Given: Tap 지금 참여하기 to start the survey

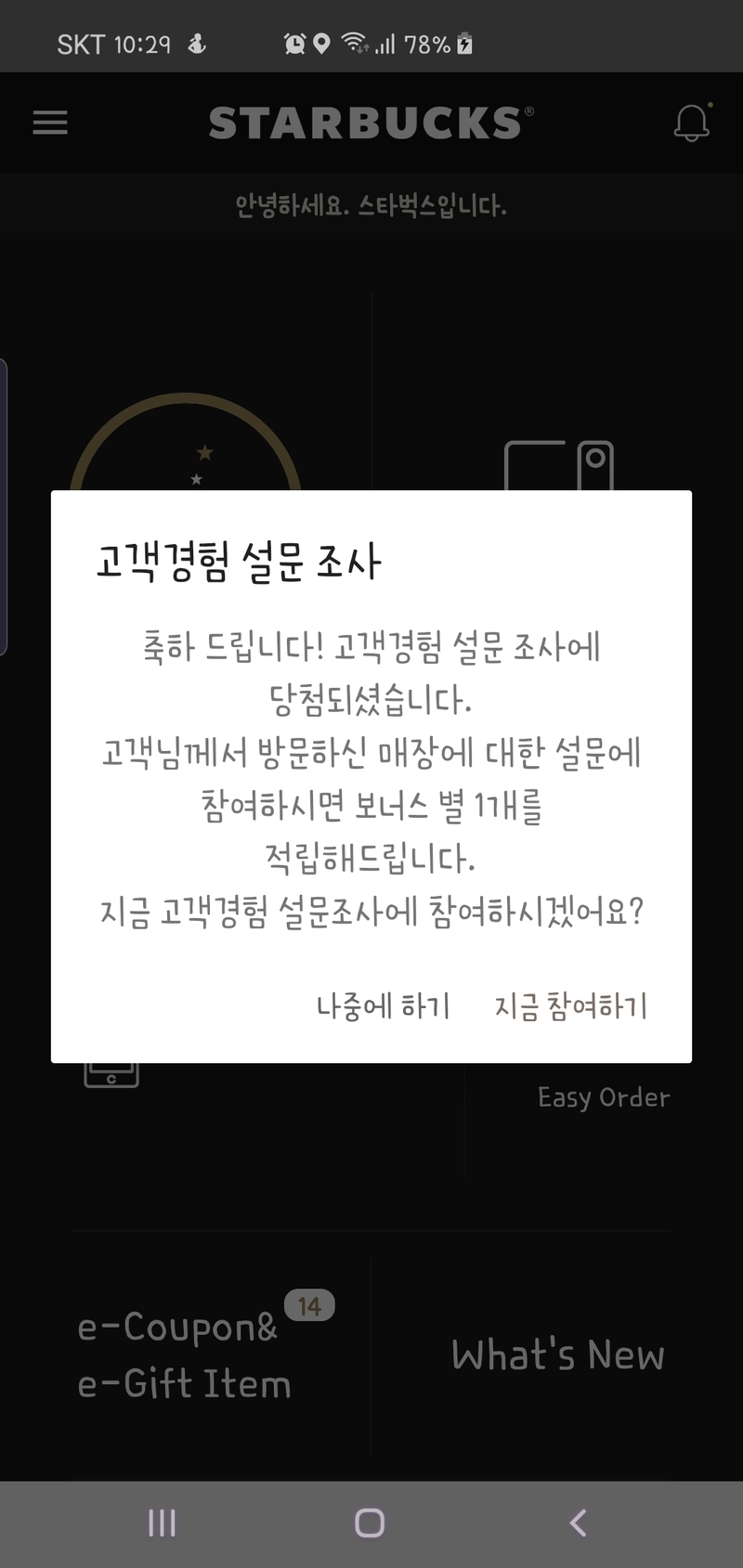Looking at the screenshot, I should (x=570, y=1005).
